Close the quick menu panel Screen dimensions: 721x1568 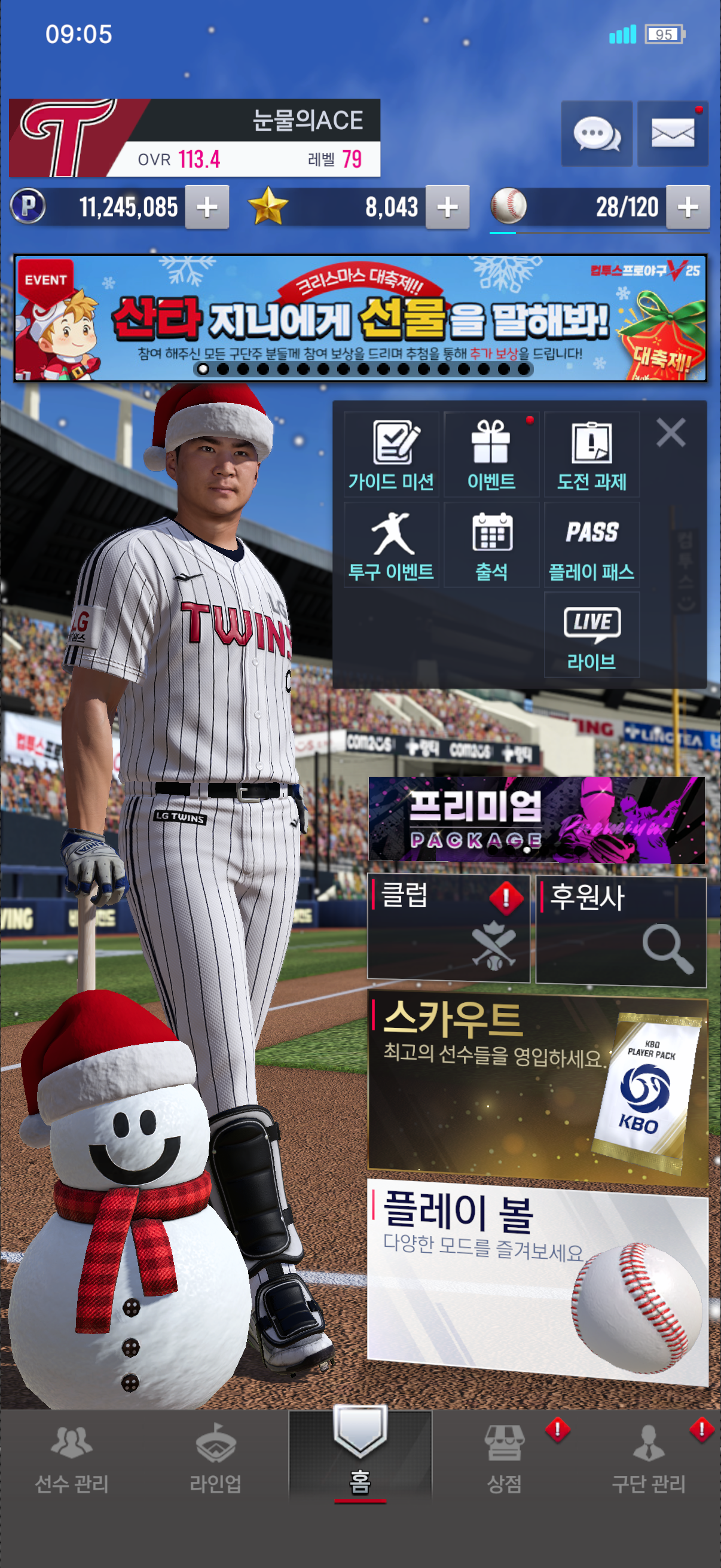click(671, 432)
